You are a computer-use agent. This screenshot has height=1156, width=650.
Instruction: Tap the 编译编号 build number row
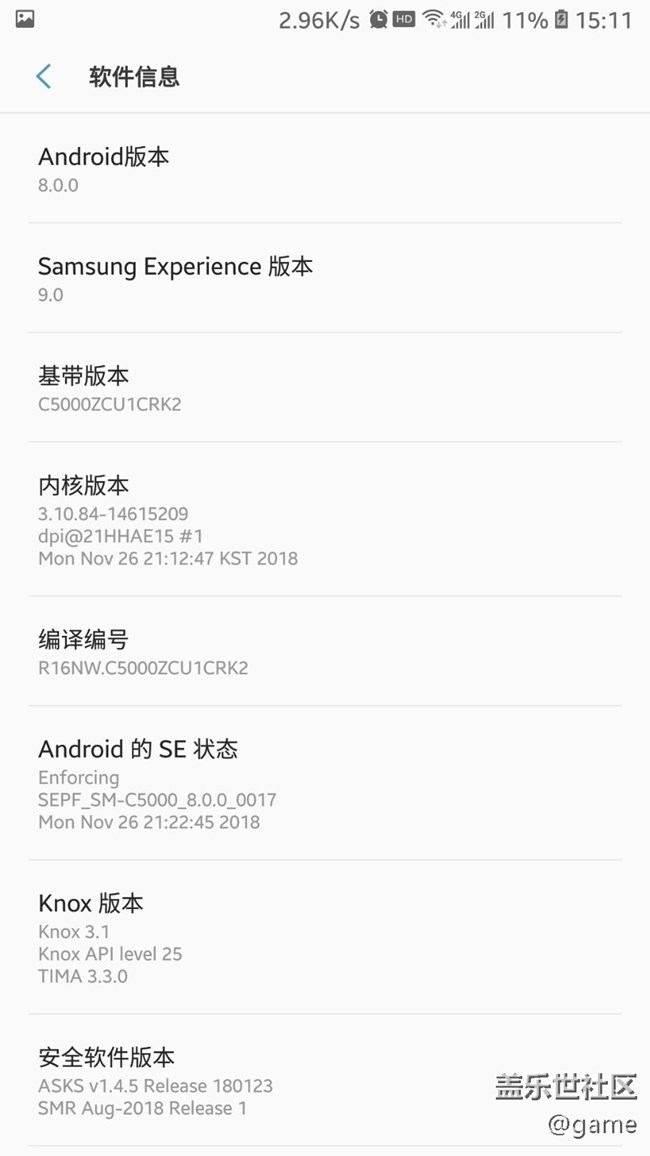(x=324, y=652)
